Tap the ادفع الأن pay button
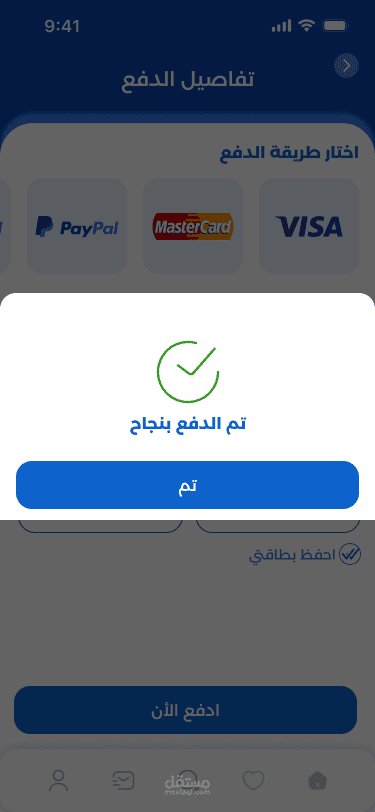Viewport: 375px width, 812px height. click(185, 710)
